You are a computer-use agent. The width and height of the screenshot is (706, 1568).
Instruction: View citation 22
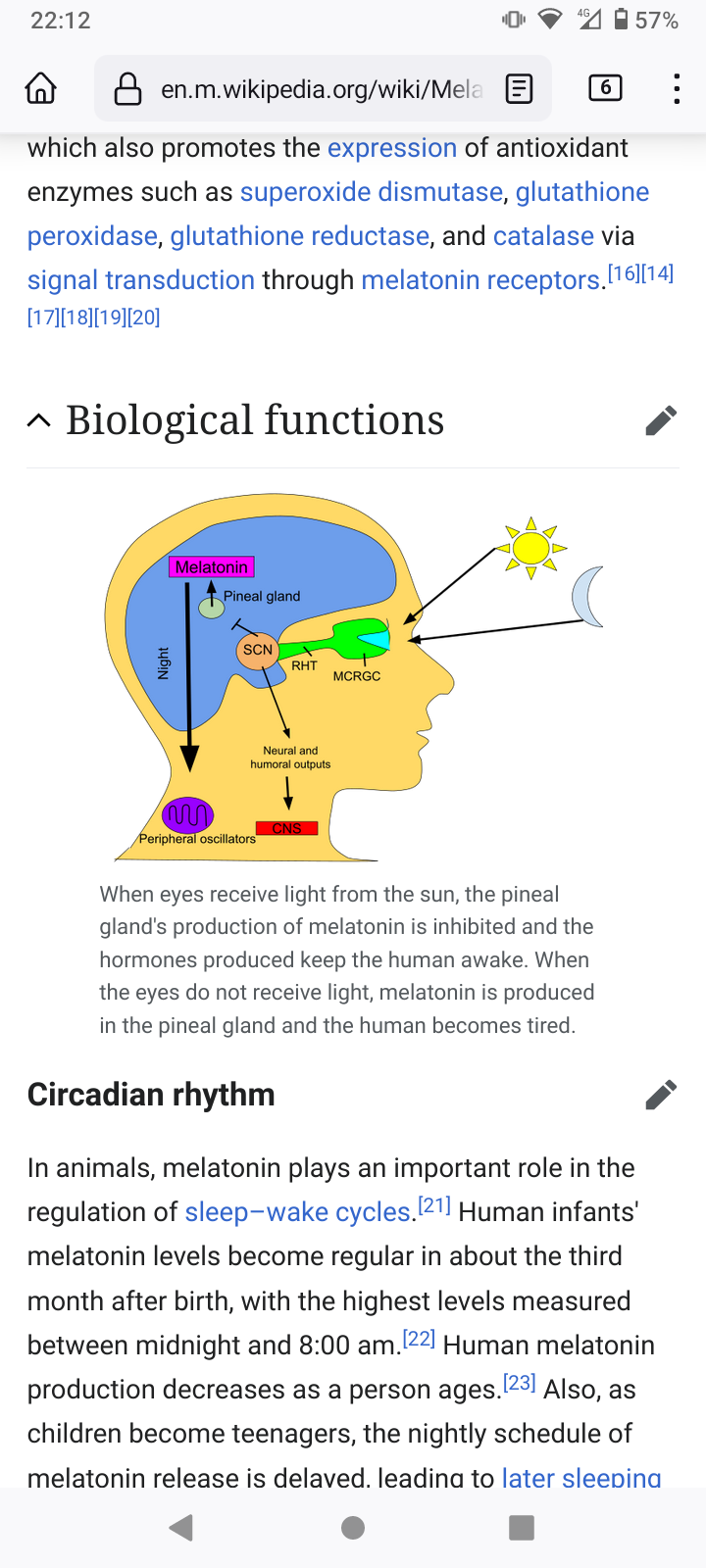pos(419,1339)
